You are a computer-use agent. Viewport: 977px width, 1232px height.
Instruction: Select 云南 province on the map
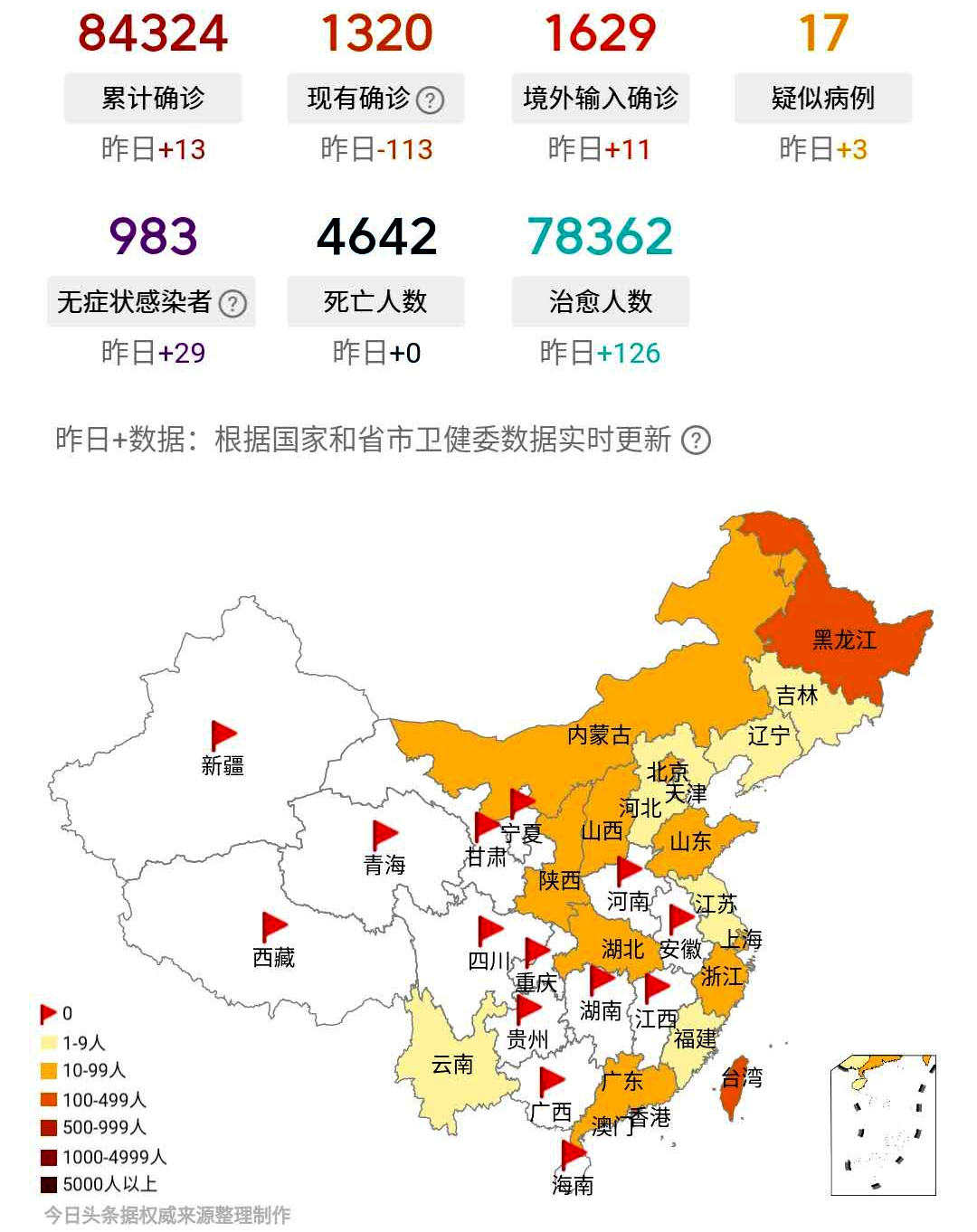pyautogui.click(x=451, y=1064)
